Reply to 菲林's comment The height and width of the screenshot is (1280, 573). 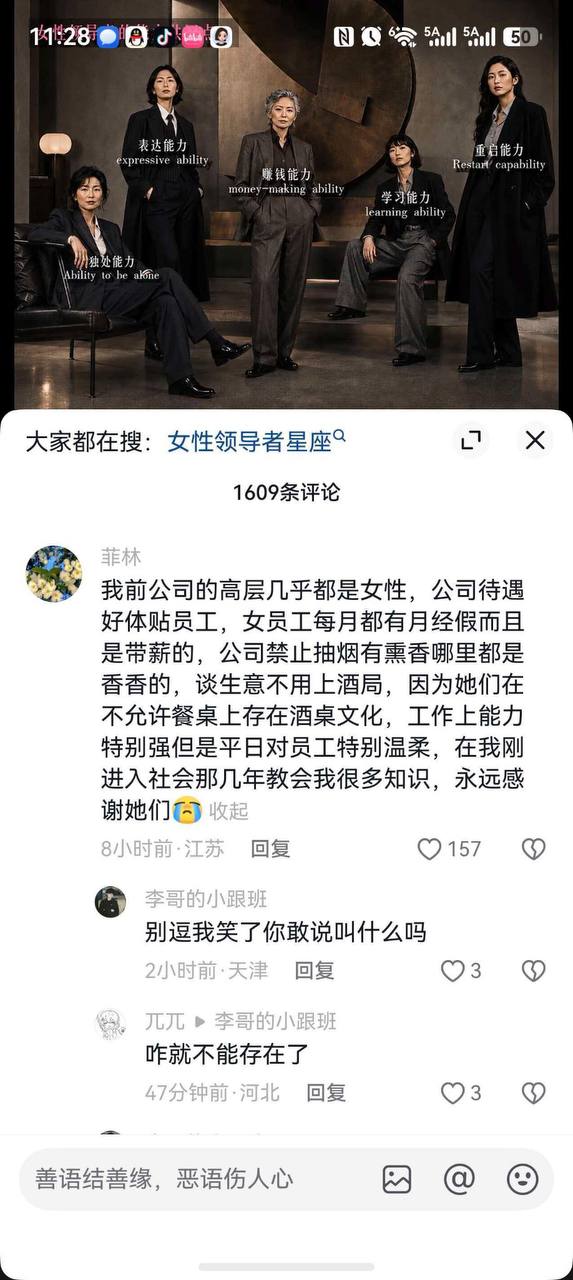[270, 849]
